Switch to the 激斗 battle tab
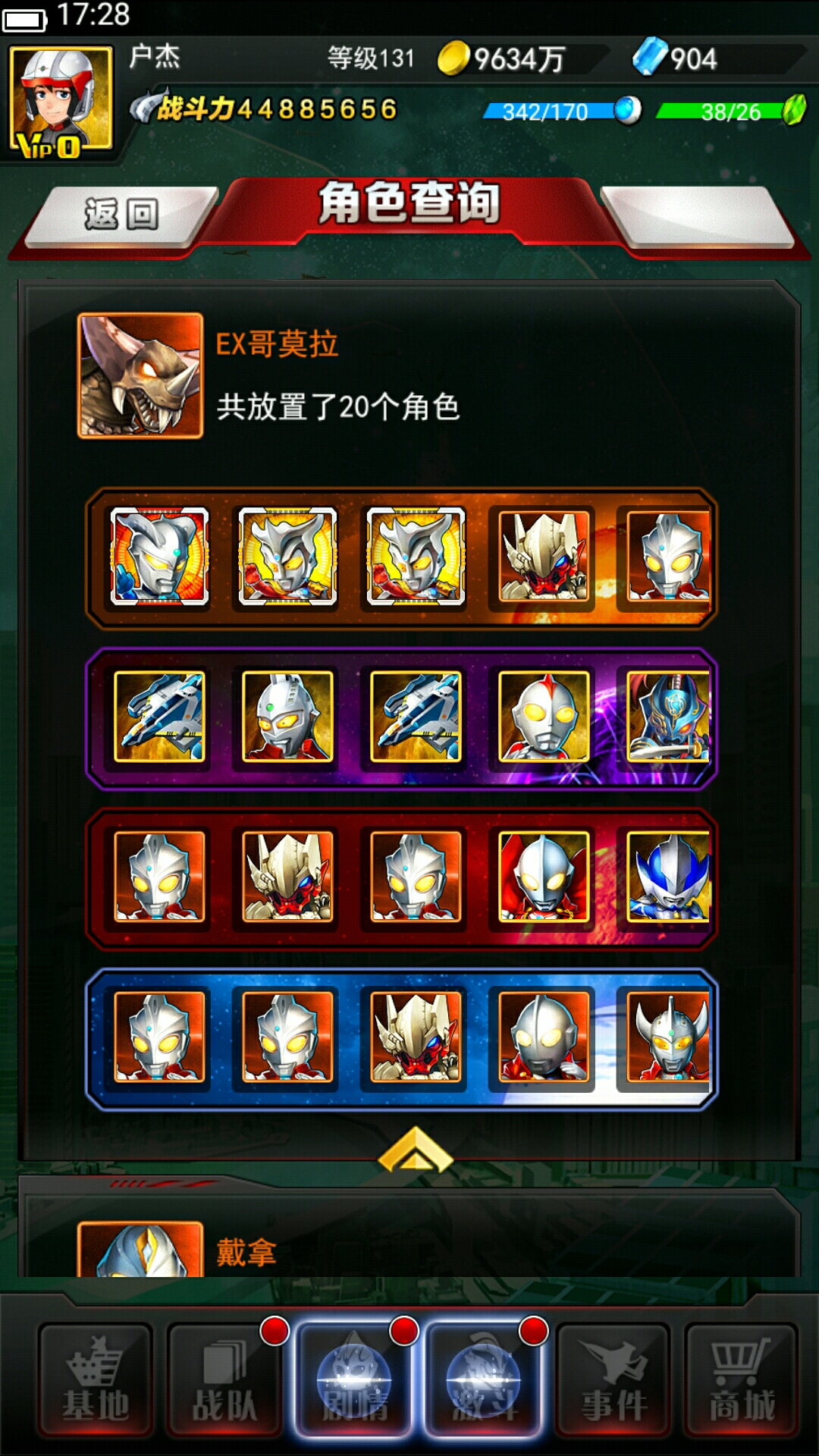The width and height of the screenshot is (819, 1456). tap(484, 1380)
